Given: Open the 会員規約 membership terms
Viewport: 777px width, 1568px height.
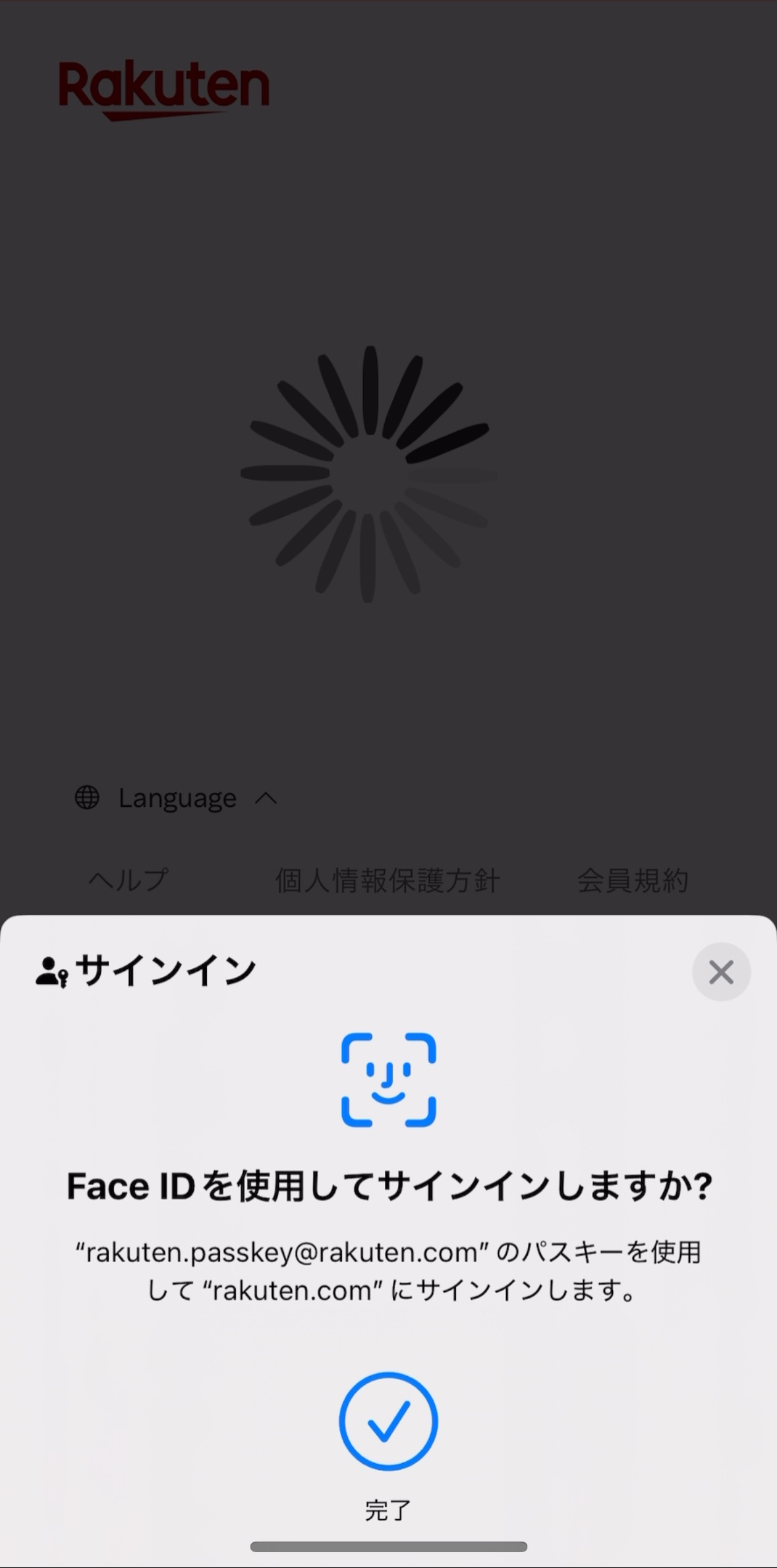Looking at the screenshot, I should click(633, 879).
